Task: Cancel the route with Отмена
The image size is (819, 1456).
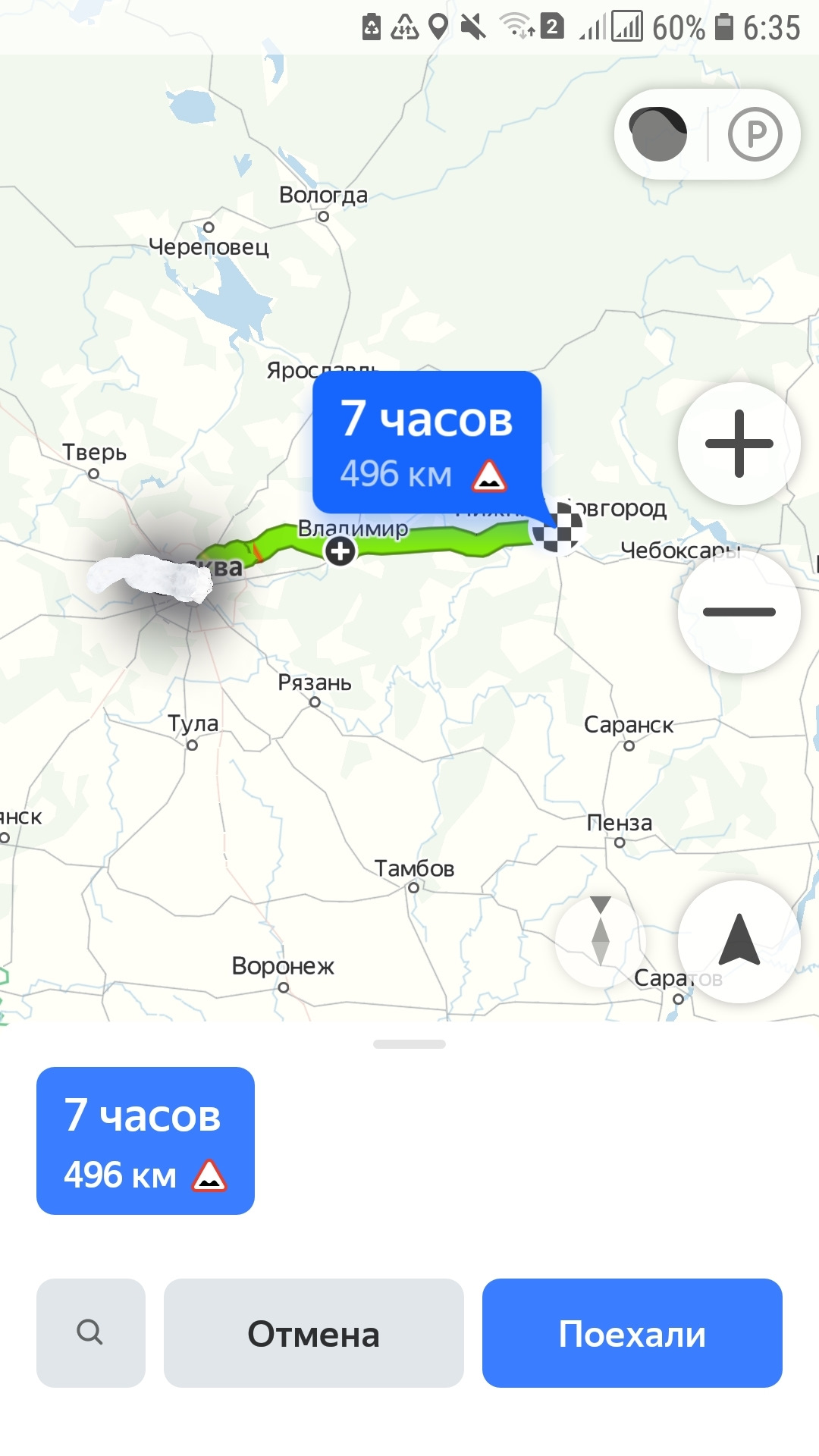Action: [313, 1333]
